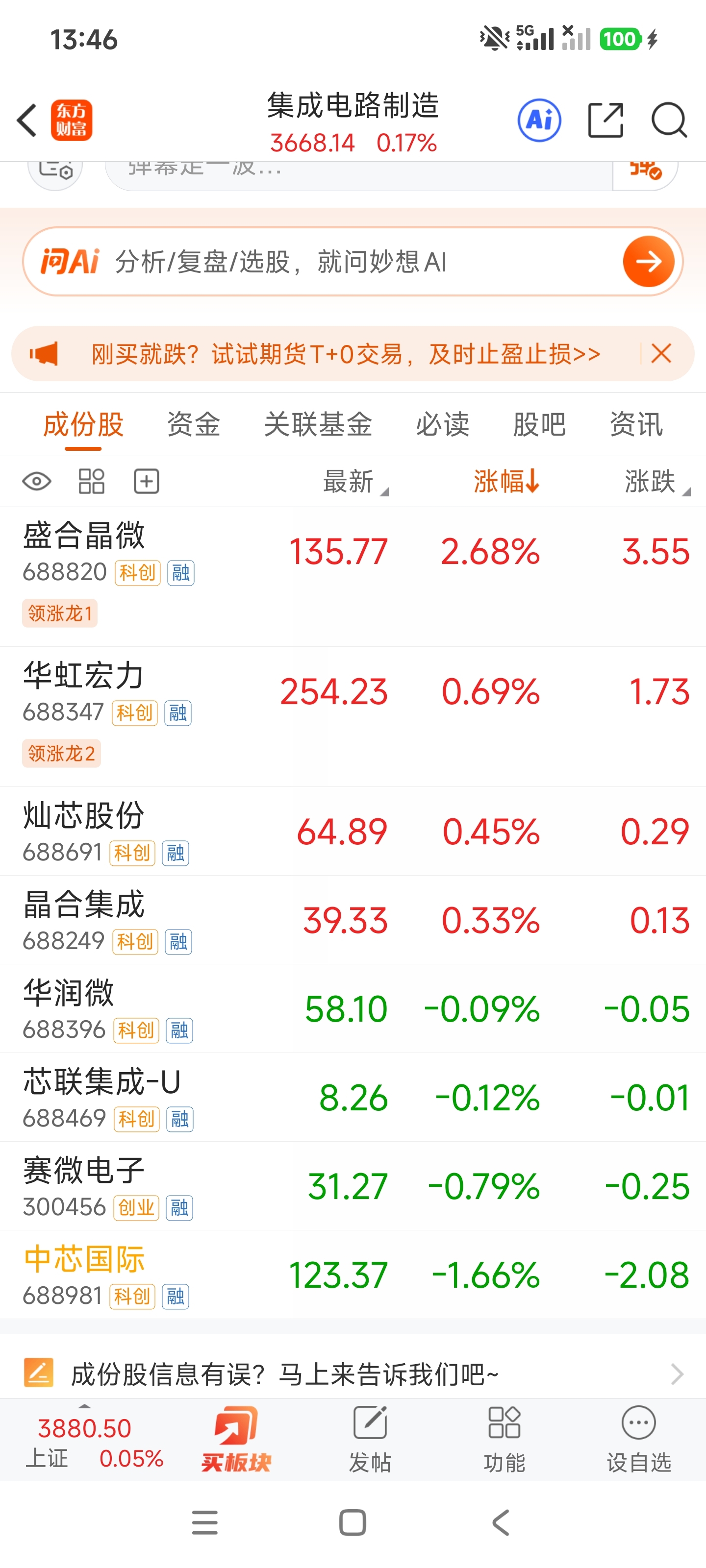Open stock 盛合晶微
Screen dimensions: 706x1568
(x=353, y=576)
